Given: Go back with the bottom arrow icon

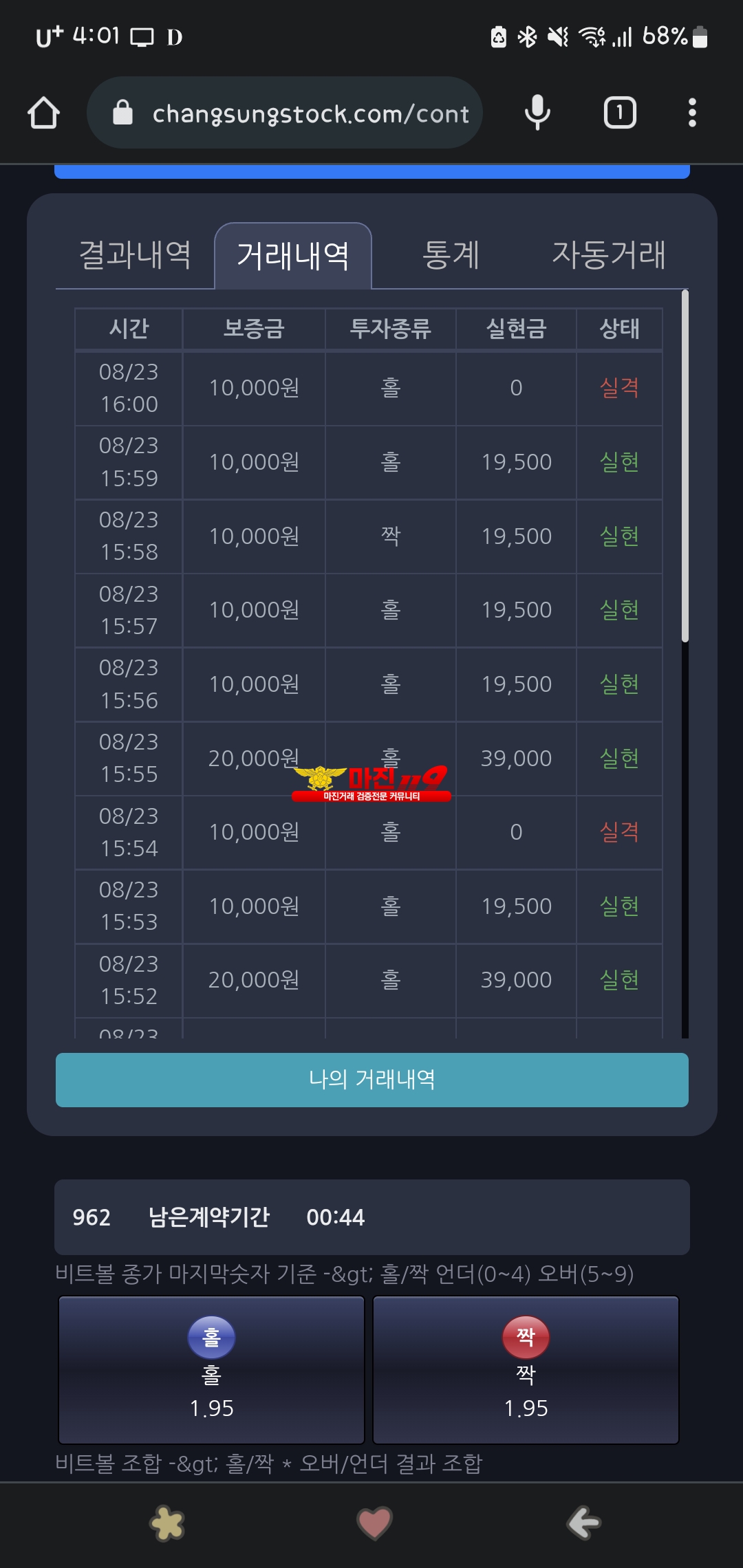Looking at the screenshot, I should point(583,1523).
